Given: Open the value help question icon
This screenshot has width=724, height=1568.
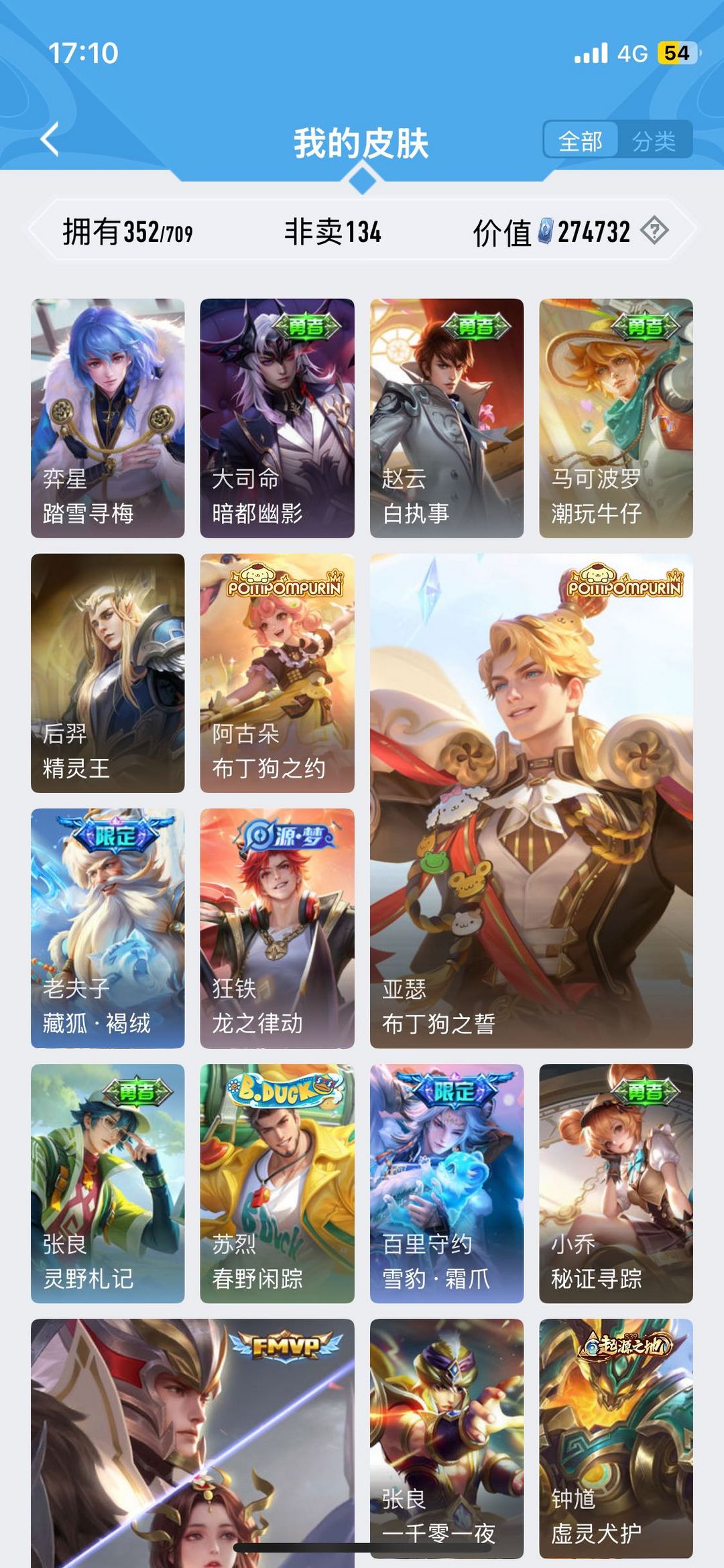Looking at the screenshot, I should 654,231.
